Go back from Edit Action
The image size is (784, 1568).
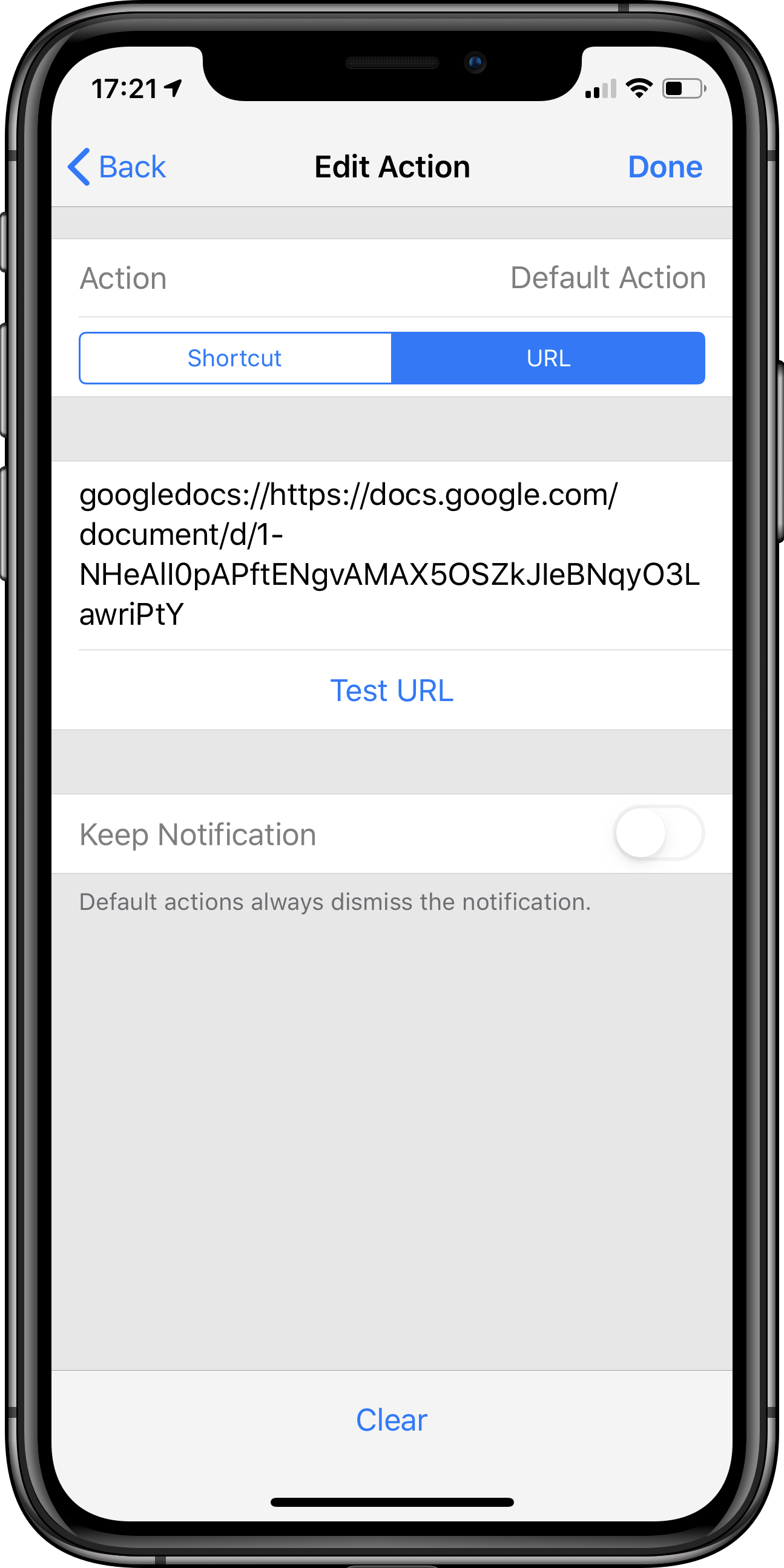point(117,166)
